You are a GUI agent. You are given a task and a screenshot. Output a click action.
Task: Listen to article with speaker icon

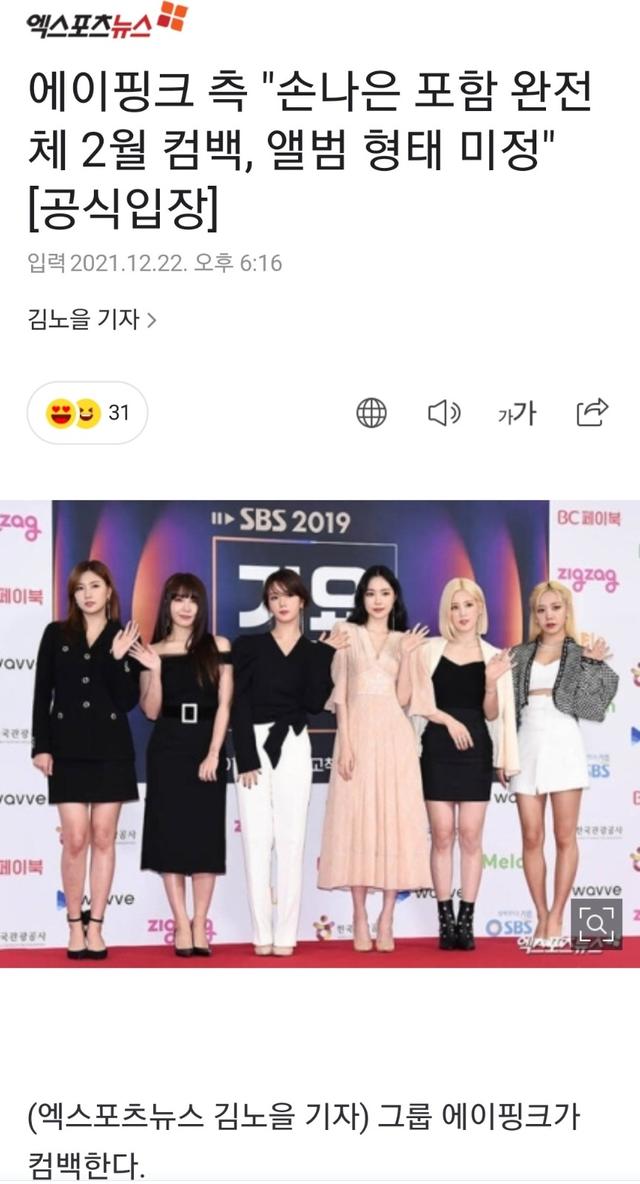pyautogui.click(x=444, y=412)
